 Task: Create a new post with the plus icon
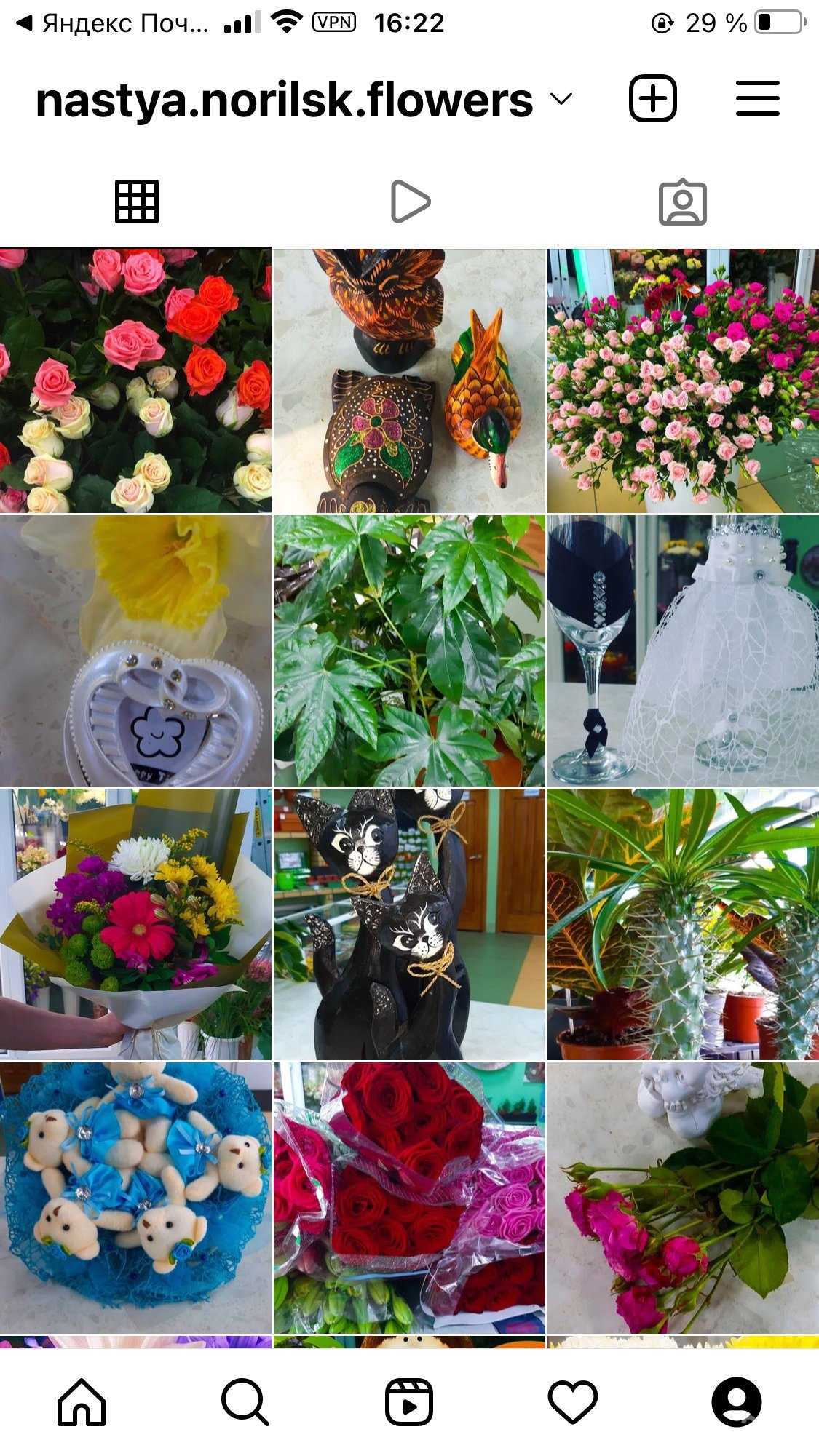tap(652, 98)
